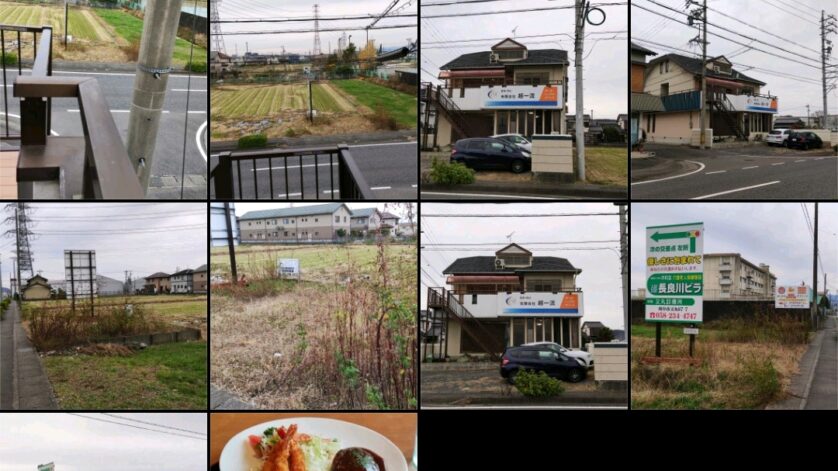Open the partly visible gray sky photo

(x=103, y=443)
